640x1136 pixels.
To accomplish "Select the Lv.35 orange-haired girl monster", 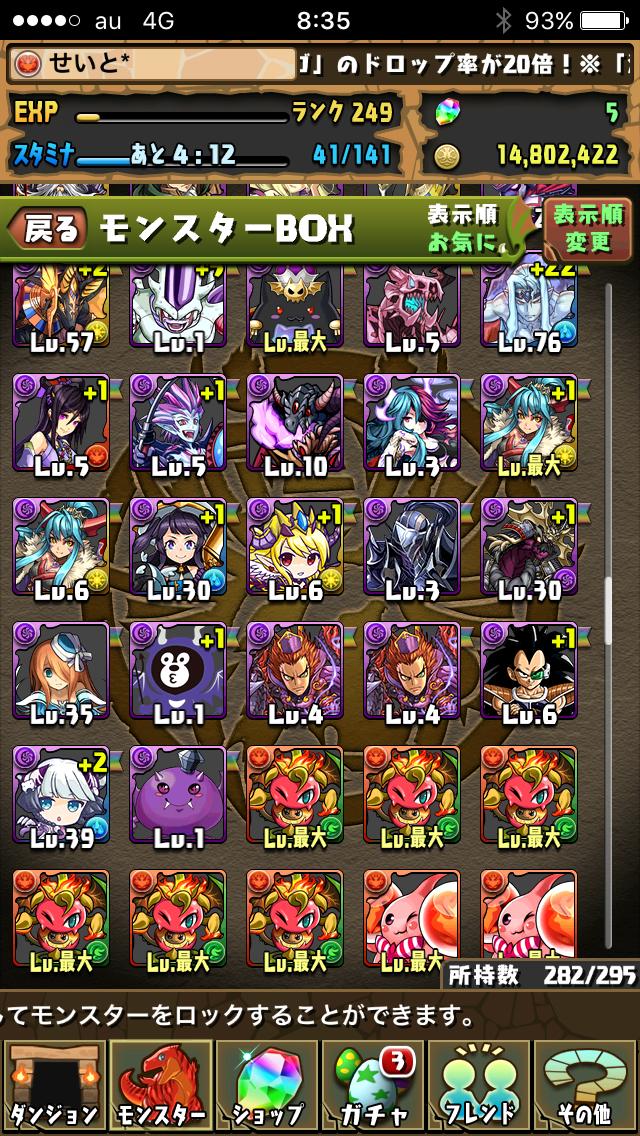I will [x=61, y=670].
